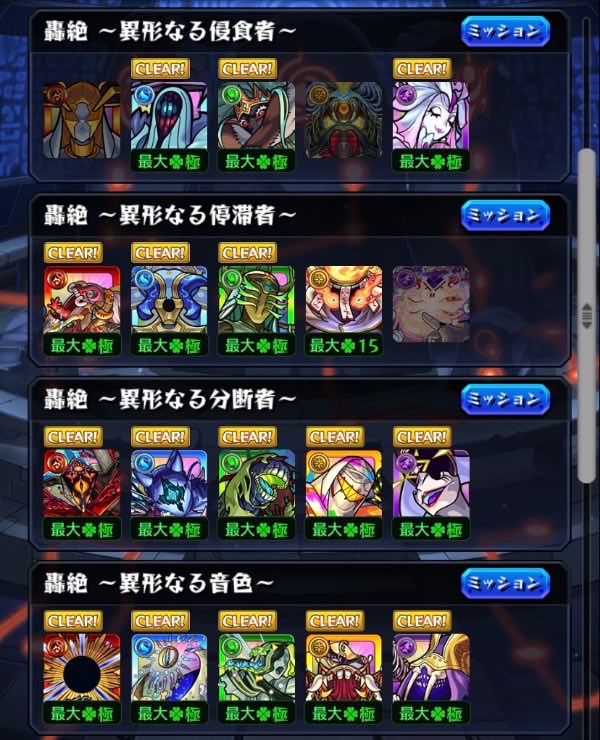Select the fire quest in 異形なる侵食者

[81, 120]
